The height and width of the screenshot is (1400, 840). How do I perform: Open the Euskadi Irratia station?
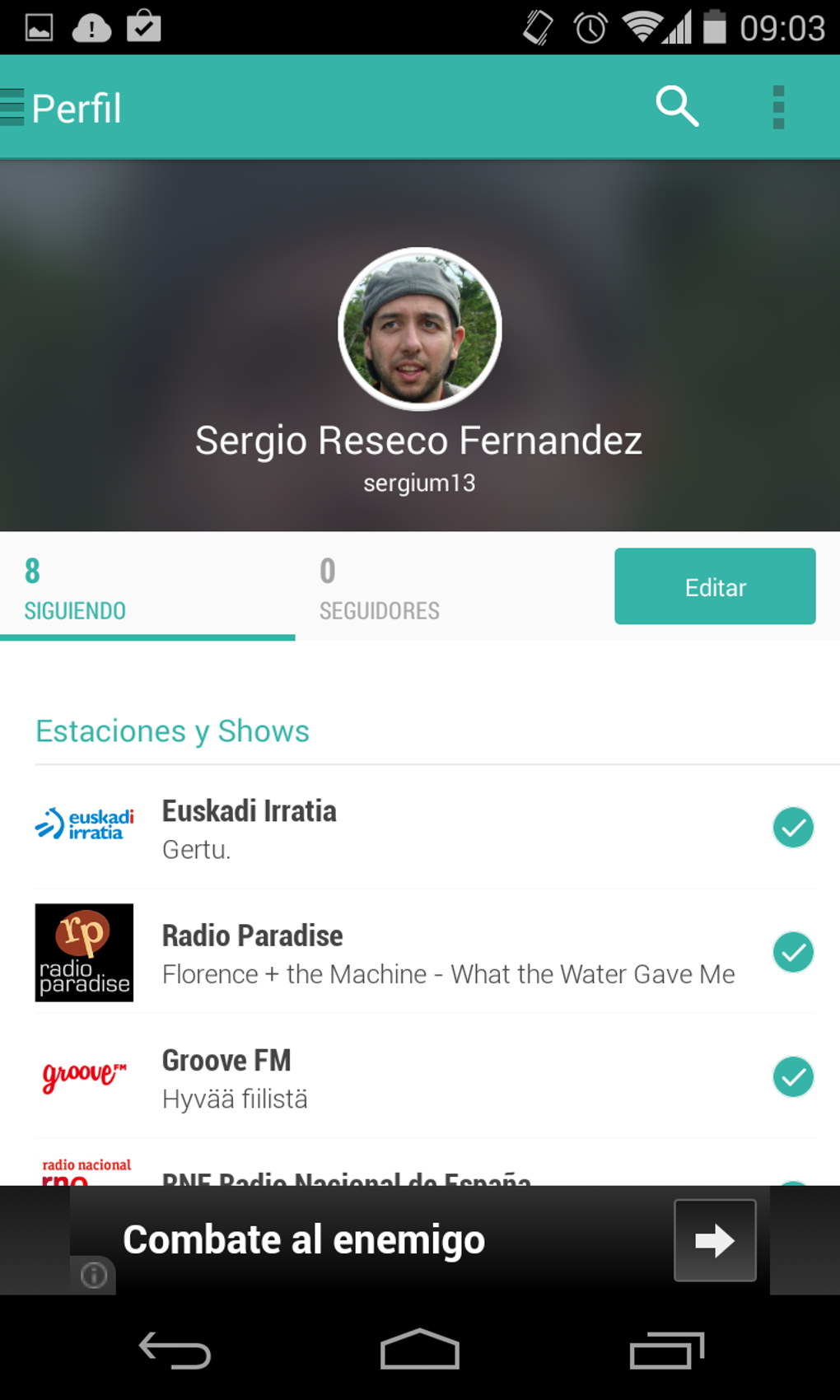(249, 827)
